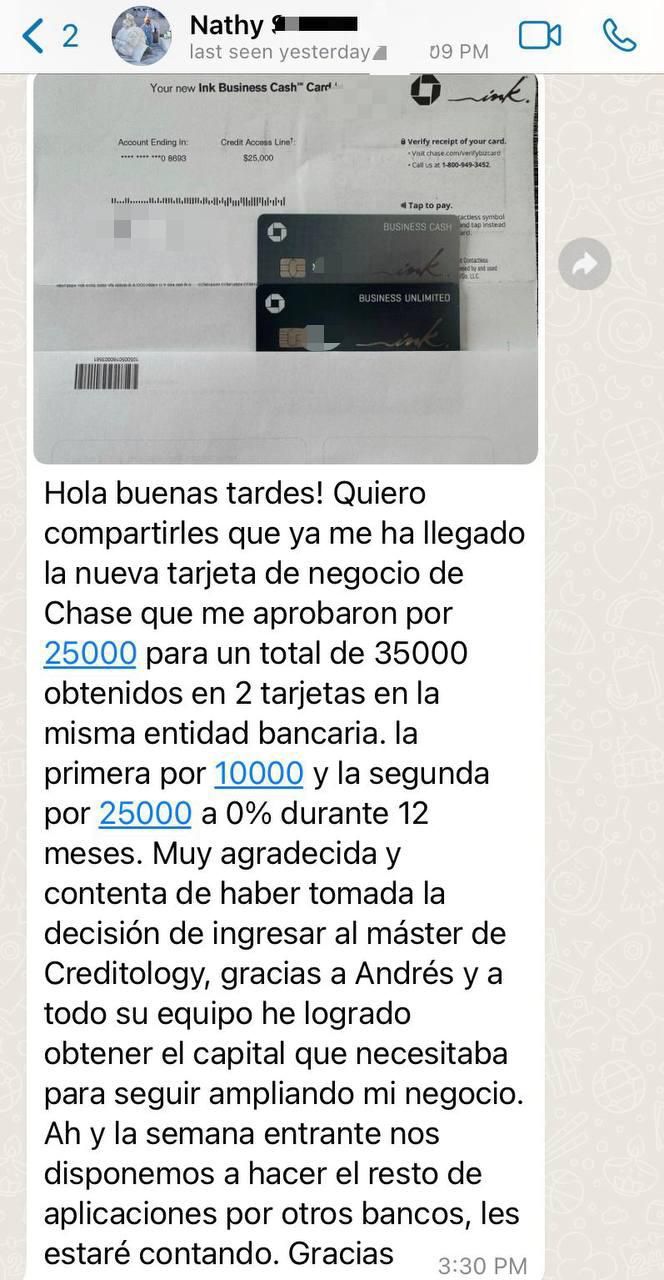Go back to the chats list
The width and height of the screenshot is (664, 1280).
coord(48,36)
